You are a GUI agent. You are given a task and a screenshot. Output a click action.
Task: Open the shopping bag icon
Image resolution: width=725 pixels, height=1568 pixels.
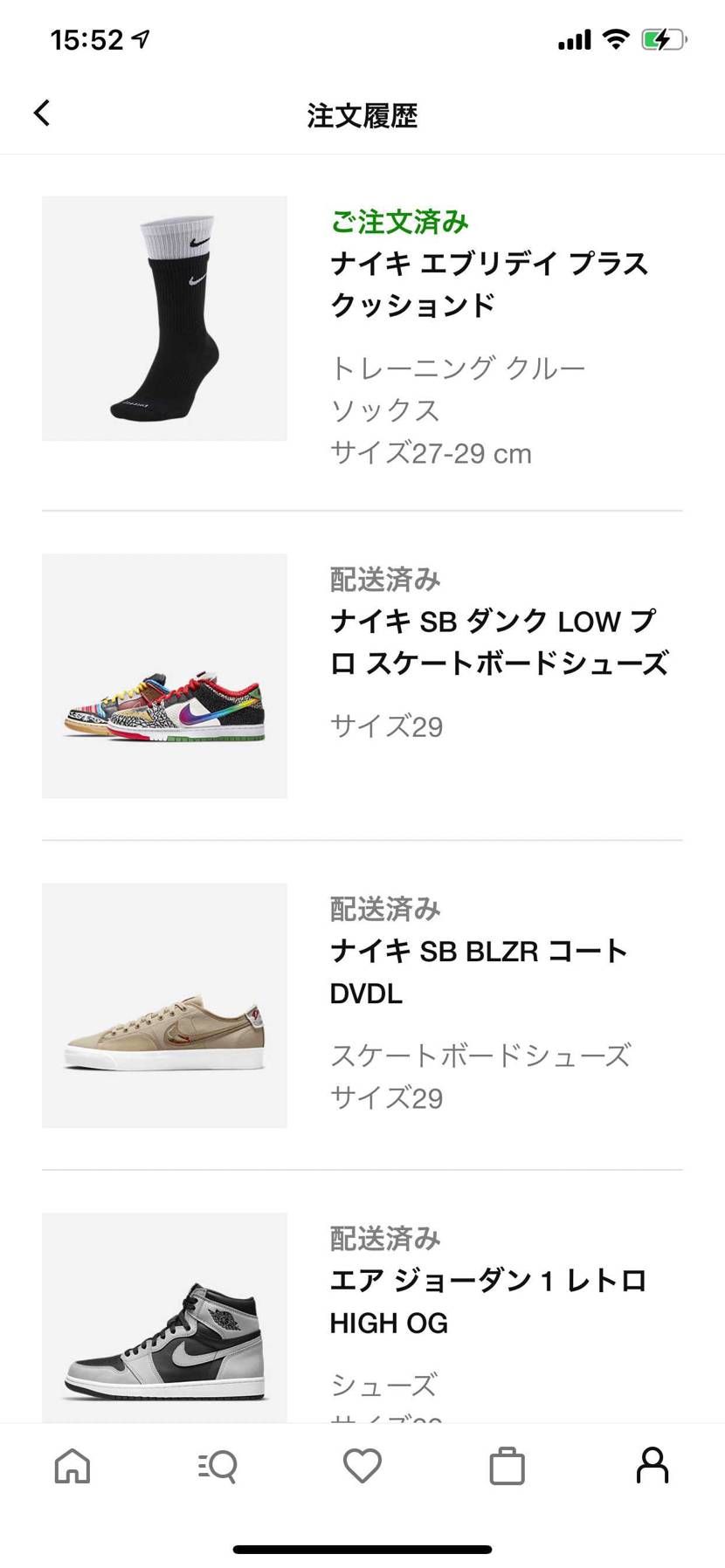[507, 1467]
